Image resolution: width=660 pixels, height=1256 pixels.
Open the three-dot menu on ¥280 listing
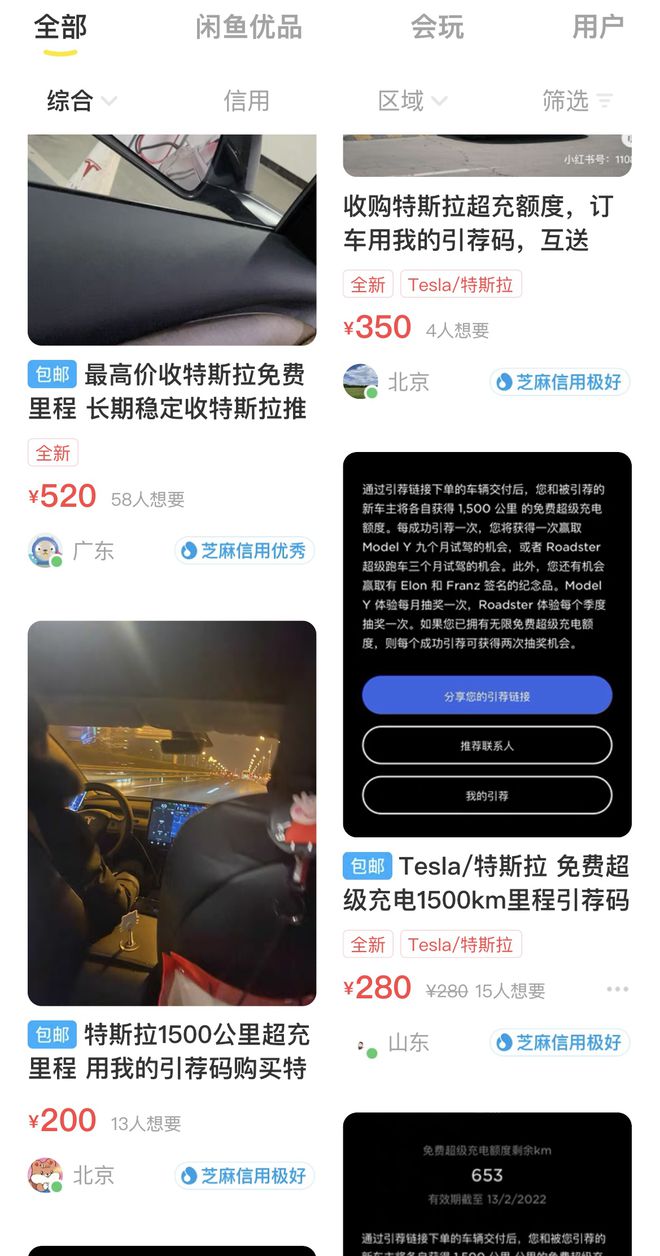point(617,989)
